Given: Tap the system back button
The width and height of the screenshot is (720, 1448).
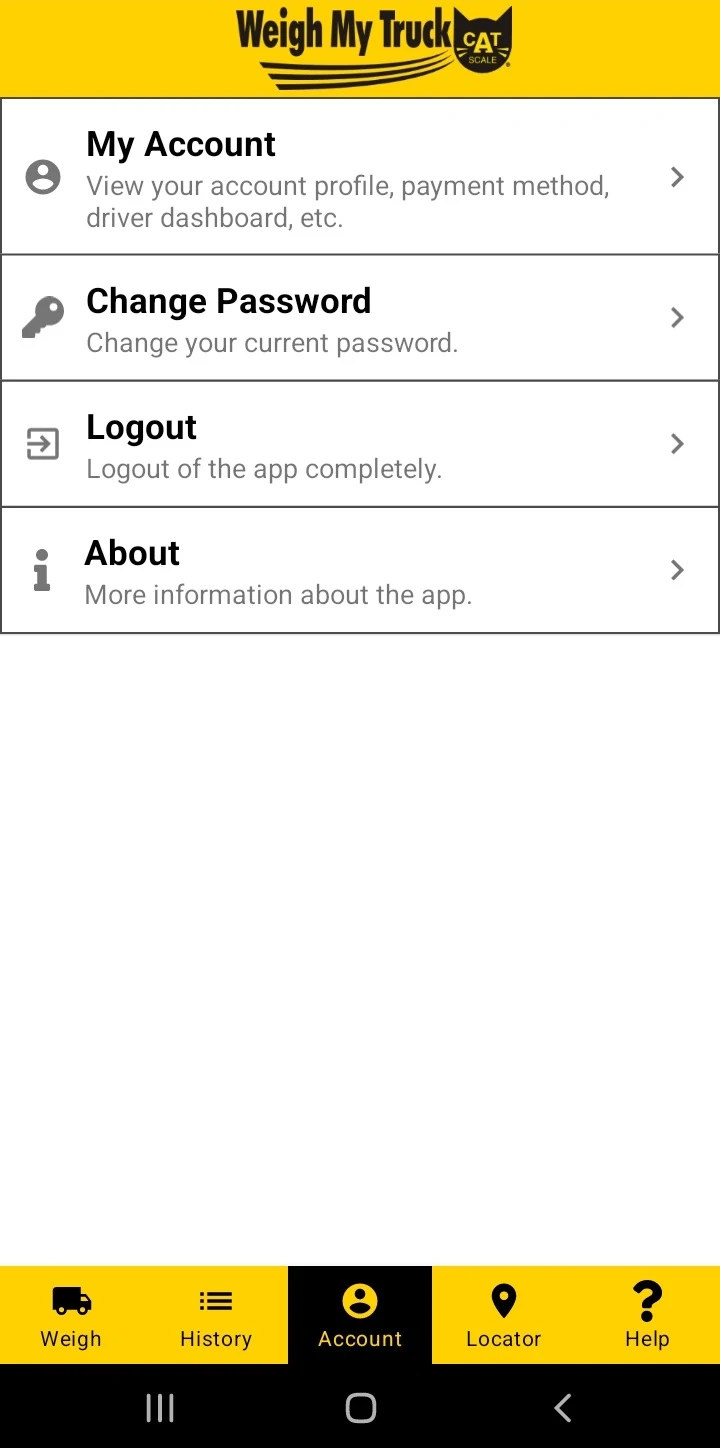Looking at the screenshot, I should [562, 1408].
